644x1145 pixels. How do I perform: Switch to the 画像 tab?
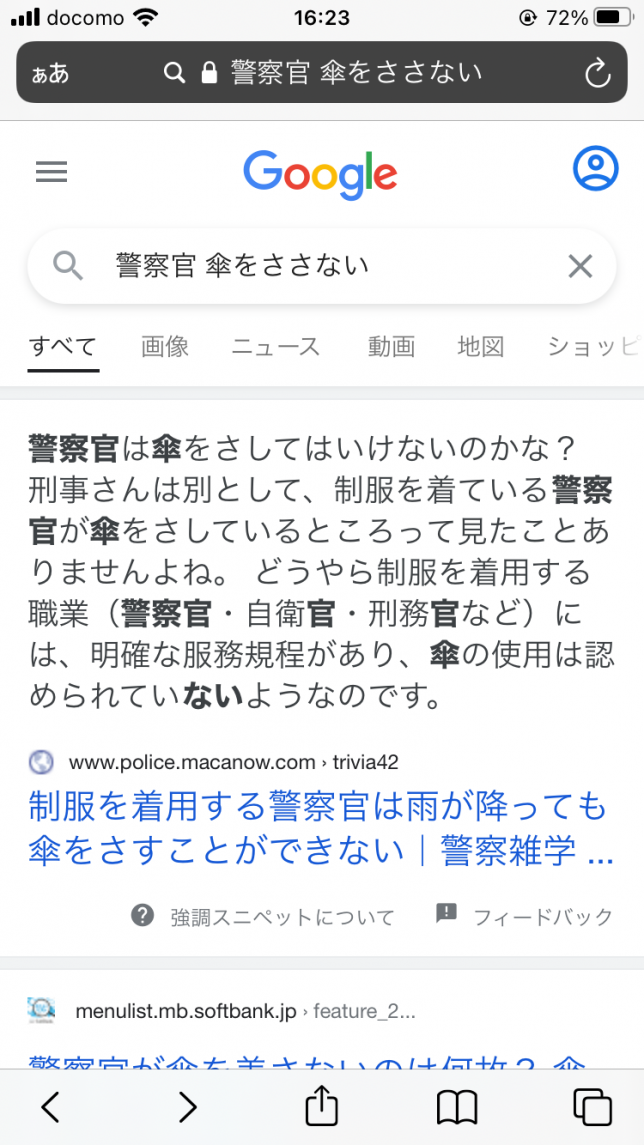click(165, 346)
